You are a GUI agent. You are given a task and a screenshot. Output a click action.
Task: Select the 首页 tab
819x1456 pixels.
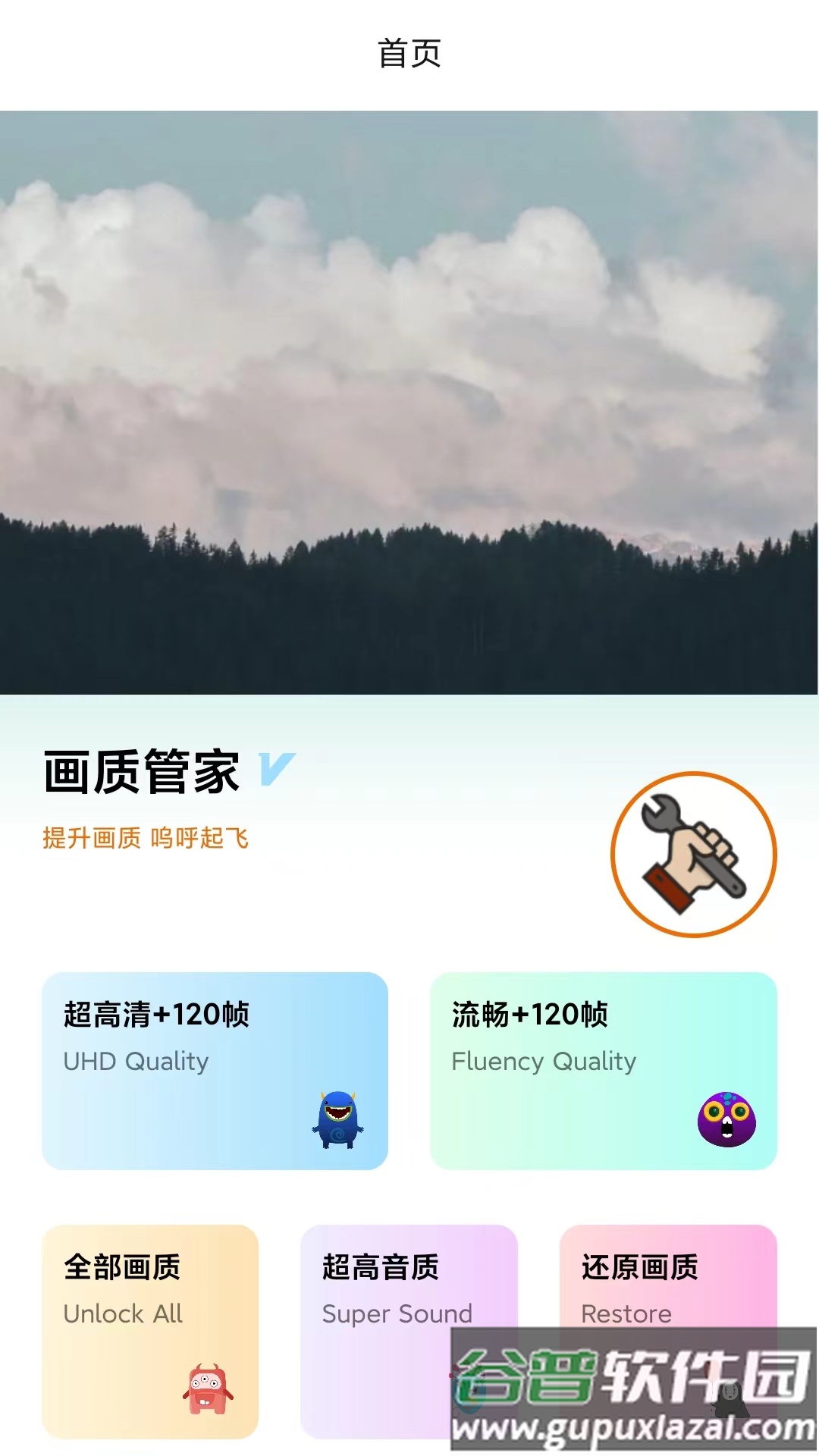pyautogui.click(x=409, y=53)
